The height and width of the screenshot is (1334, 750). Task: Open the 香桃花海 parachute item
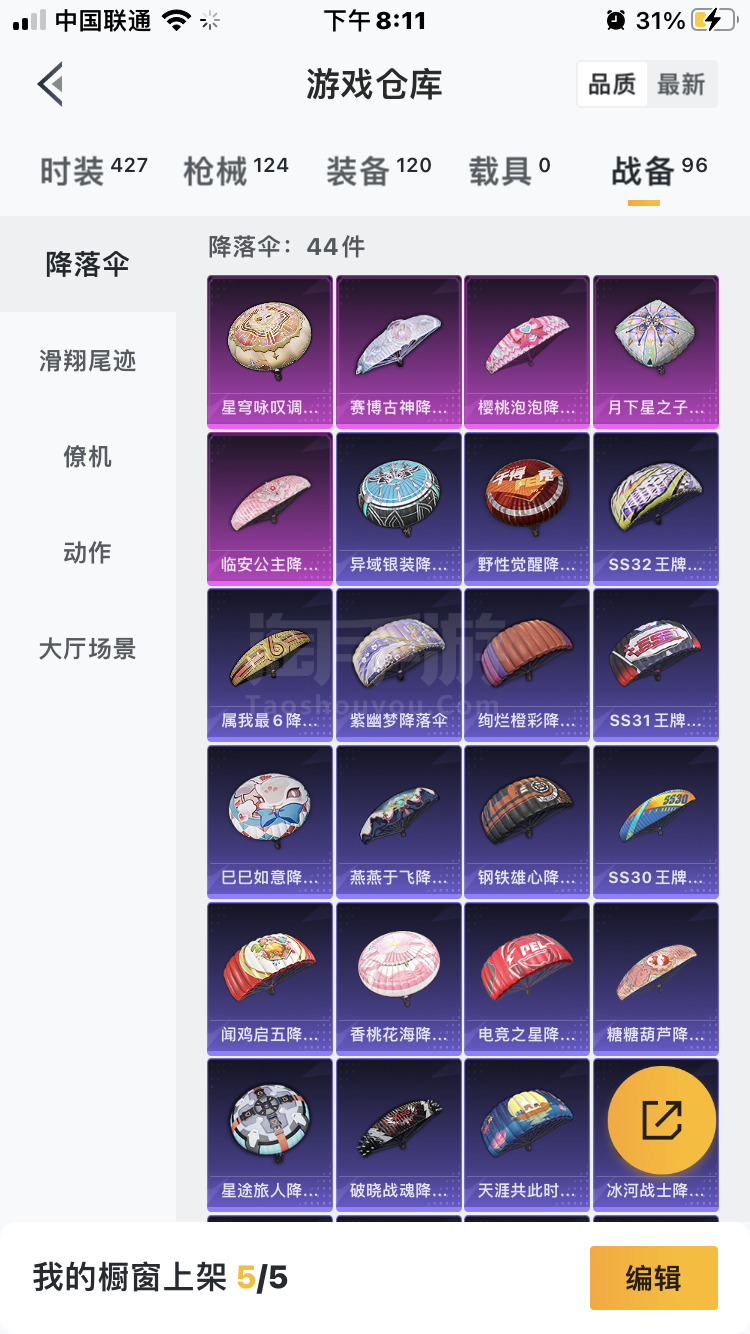[399, 977]
